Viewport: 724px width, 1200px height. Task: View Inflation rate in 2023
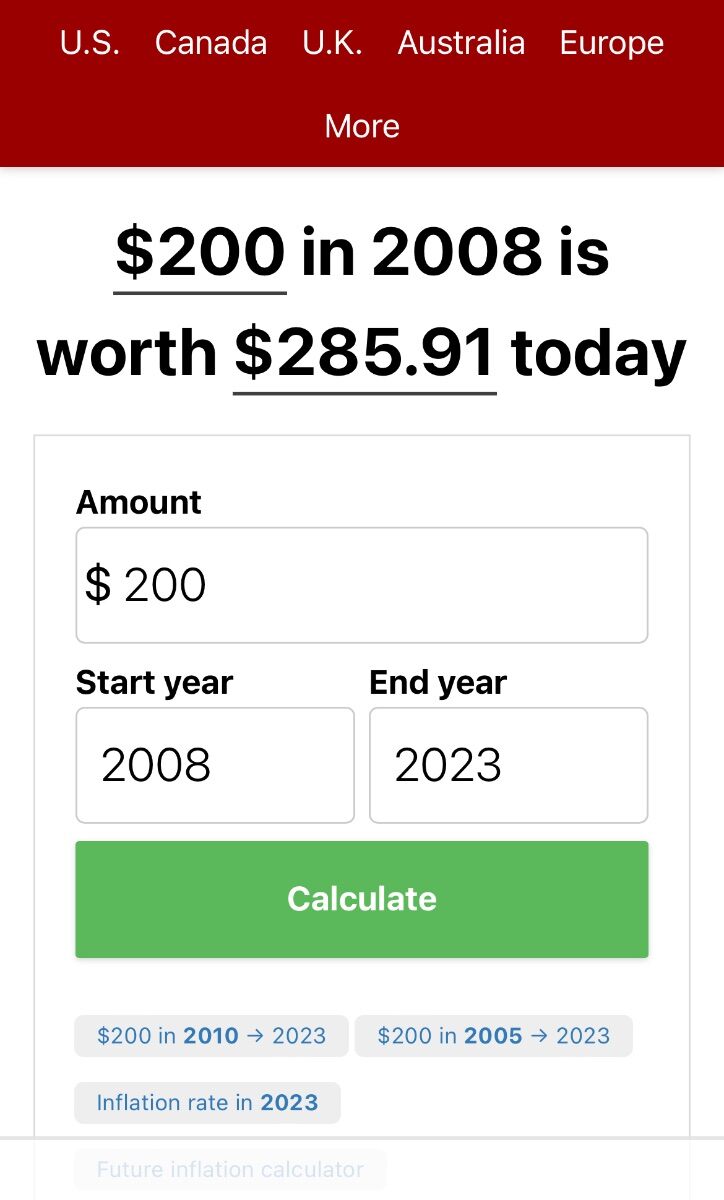click(x=207, y=1103)
